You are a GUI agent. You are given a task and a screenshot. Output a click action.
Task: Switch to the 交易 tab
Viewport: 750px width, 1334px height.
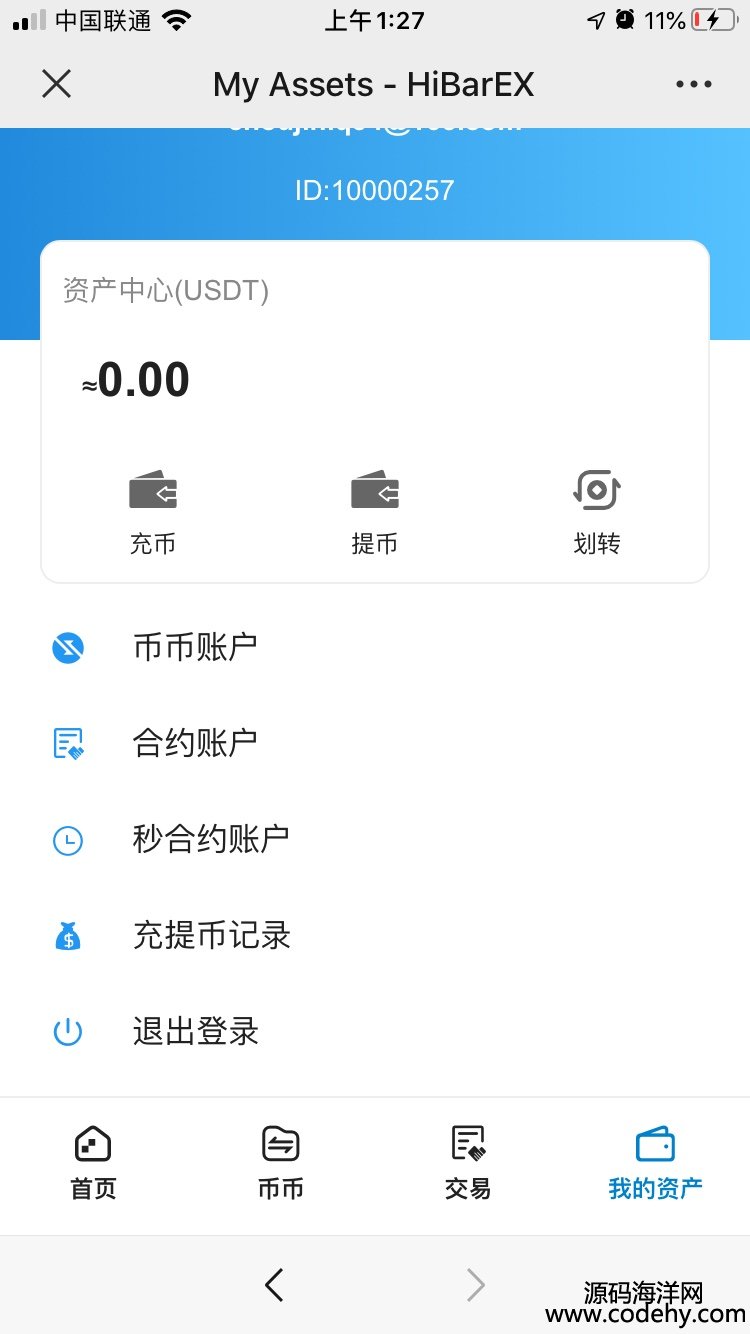click(x=468, y=1164)
